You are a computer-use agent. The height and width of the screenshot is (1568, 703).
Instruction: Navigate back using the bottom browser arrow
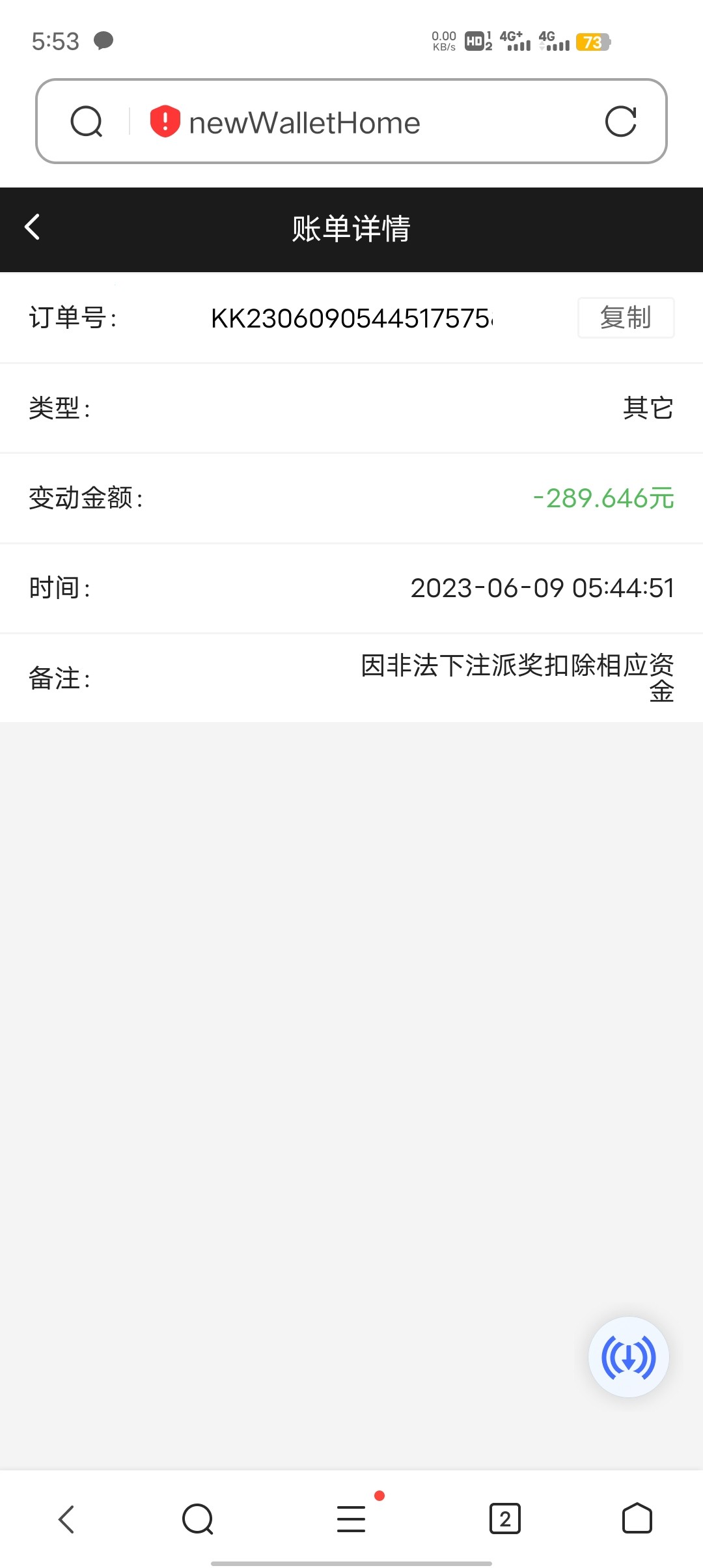click(66, 1519)
